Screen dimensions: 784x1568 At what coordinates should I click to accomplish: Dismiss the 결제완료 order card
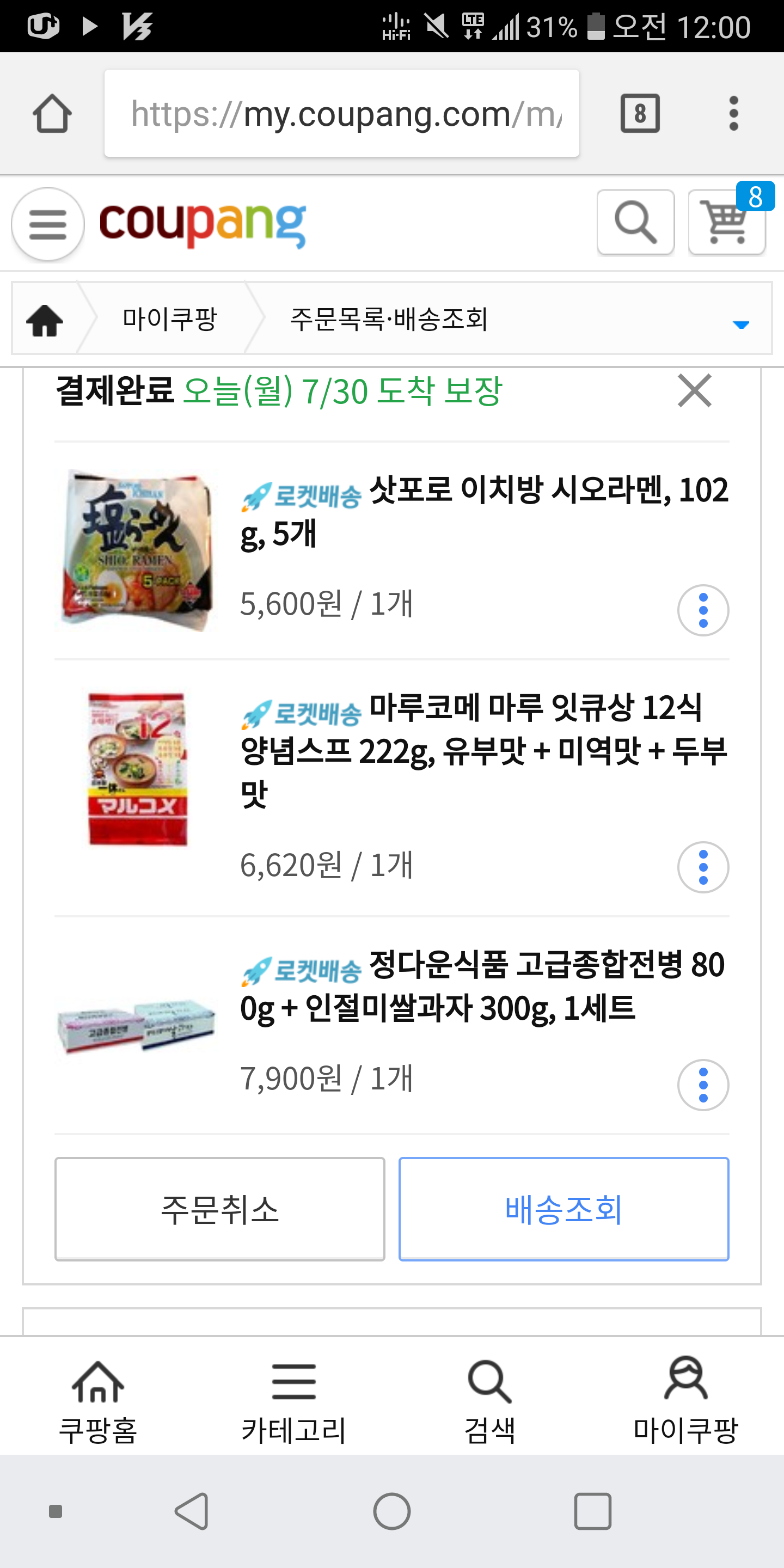695,390
